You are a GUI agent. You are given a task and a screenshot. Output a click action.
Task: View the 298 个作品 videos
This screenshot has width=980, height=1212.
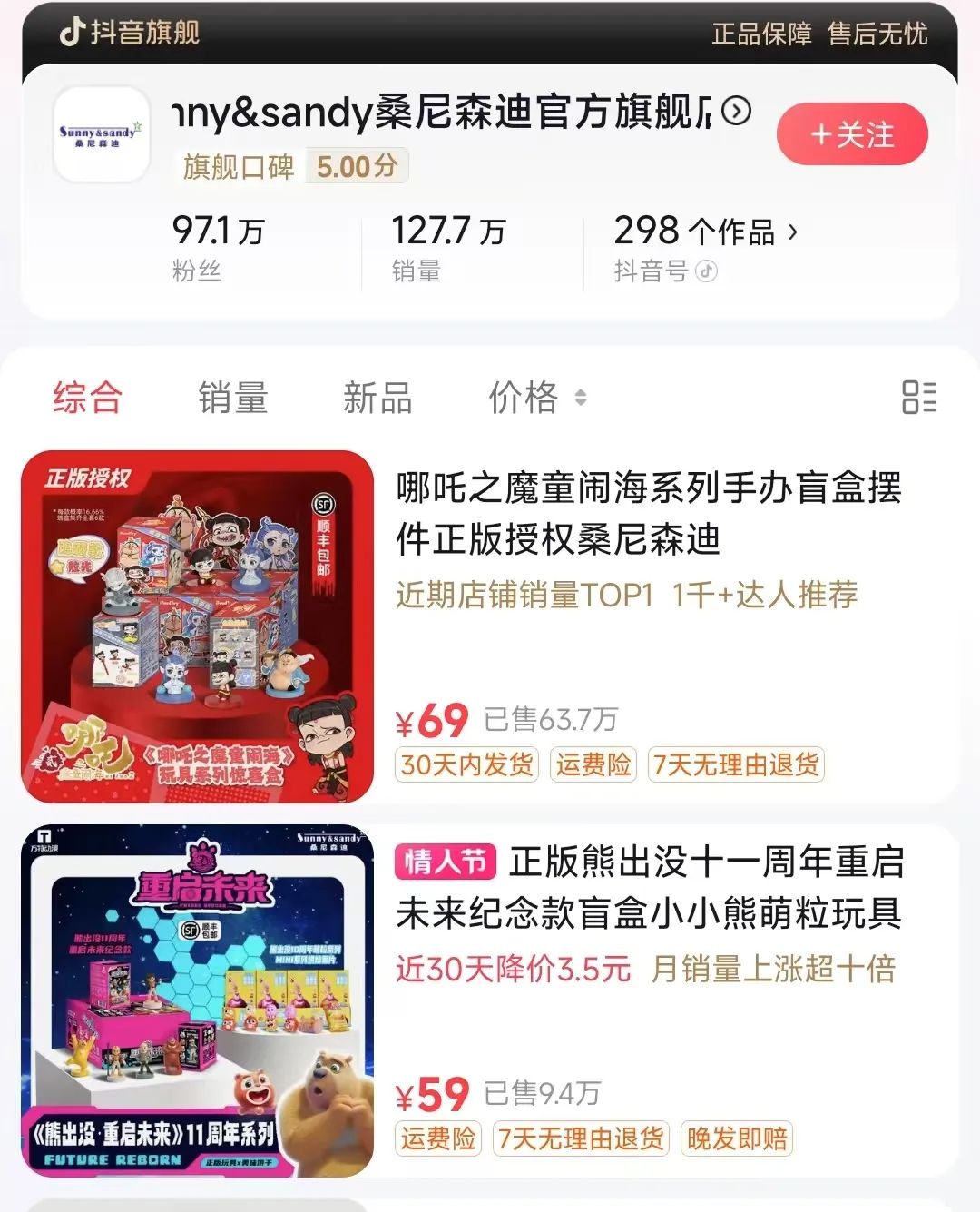(706, 231)
